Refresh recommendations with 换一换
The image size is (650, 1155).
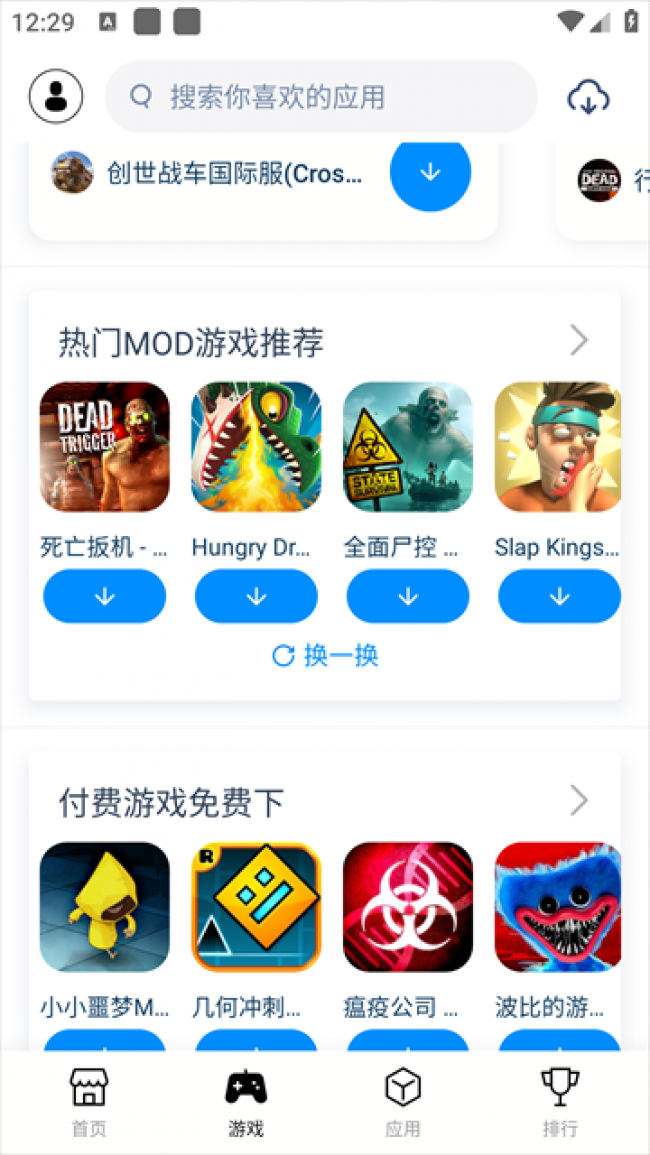pyautogui.click(x=325, y=656)
